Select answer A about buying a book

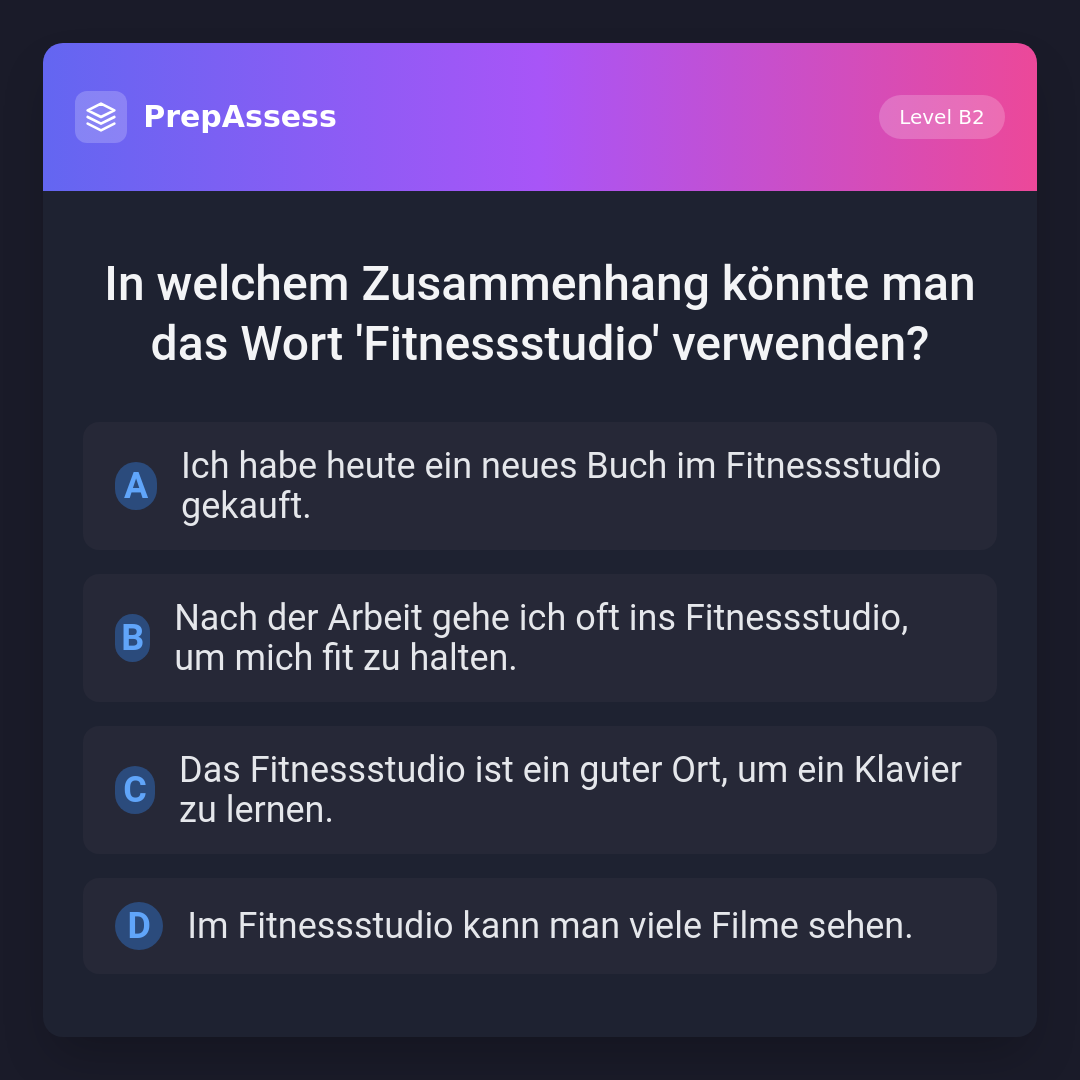(x=539, y=486)
